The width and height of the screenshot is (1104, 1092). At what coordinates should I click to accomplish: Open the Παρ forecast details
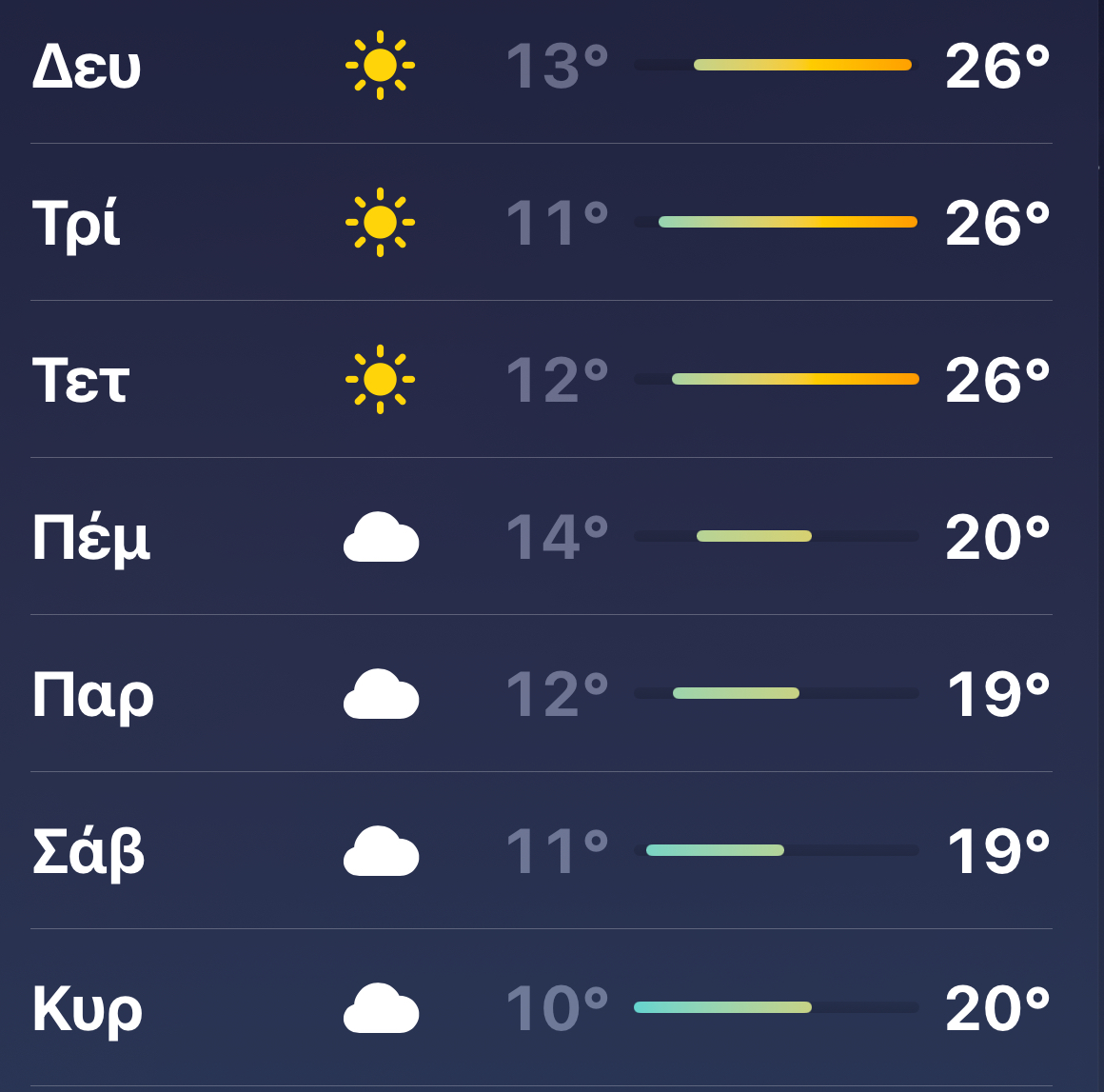[x=541, y=694]
